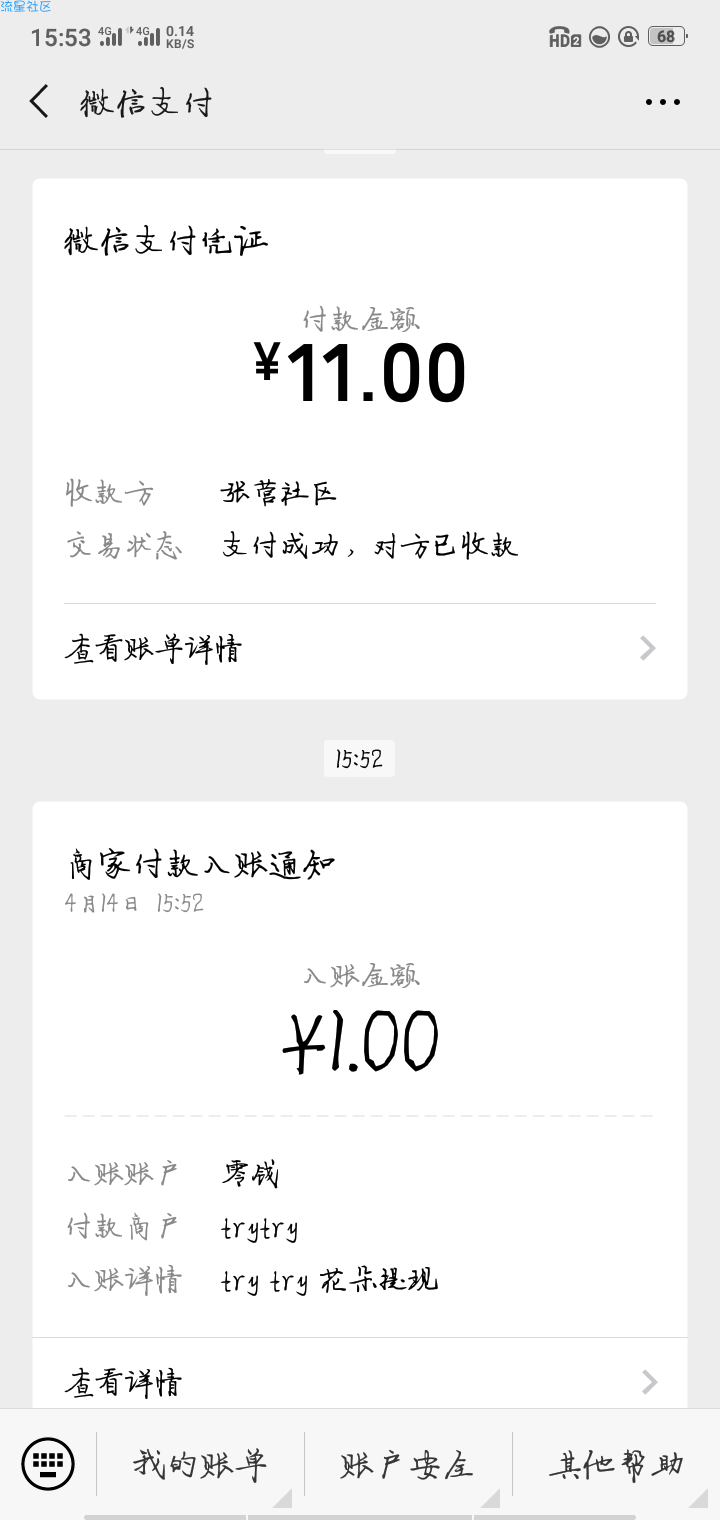Screen dimensions: 720x1520
Task: Open the 账户安全 menu
Action: (x=407, y=1465)
